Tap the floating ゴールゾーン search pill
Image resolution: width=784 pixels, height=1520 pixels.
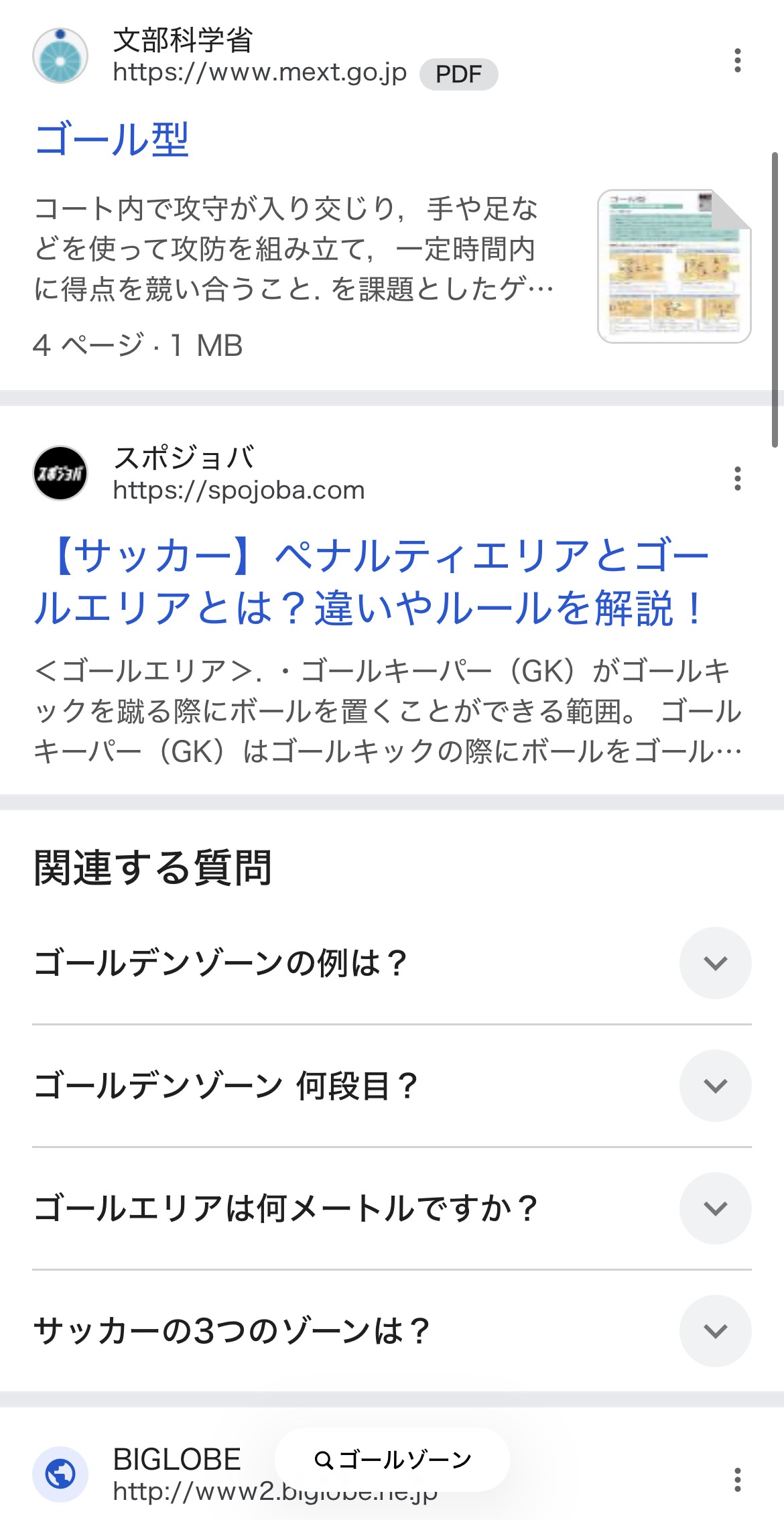click(392, 1460)
